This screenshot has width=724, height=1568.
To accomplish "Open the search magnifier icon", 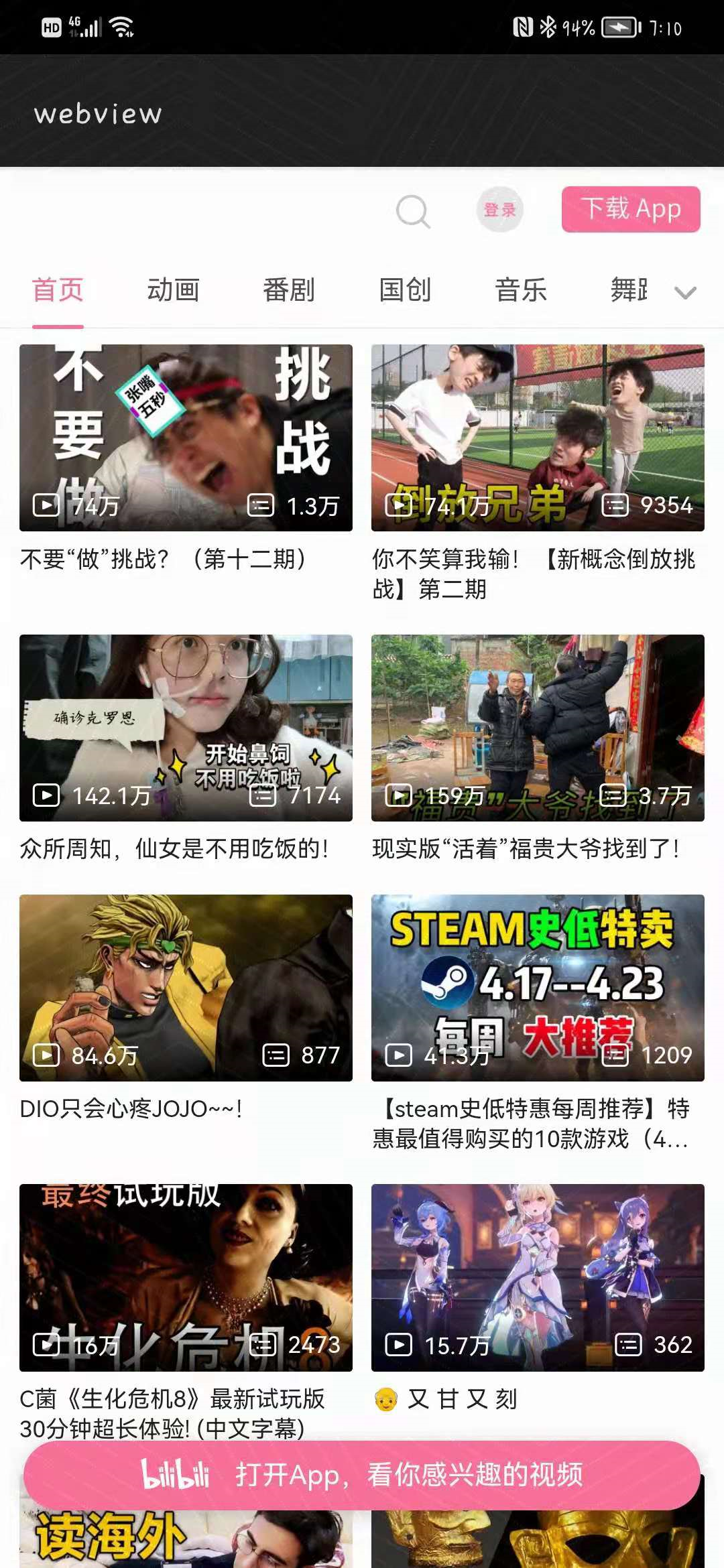I will [413, 211].
